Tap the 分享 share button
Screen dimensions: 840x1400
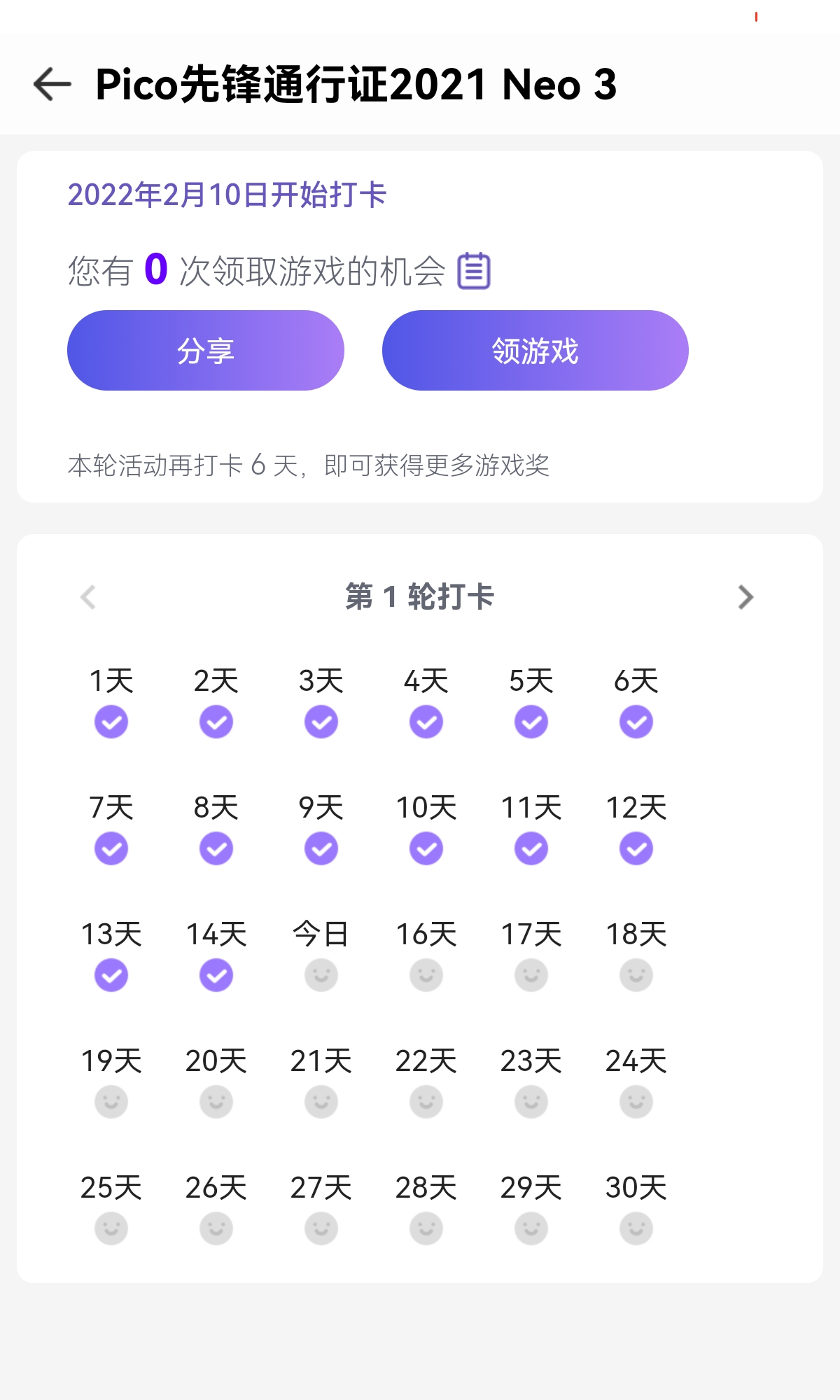(x=206, y=350)
